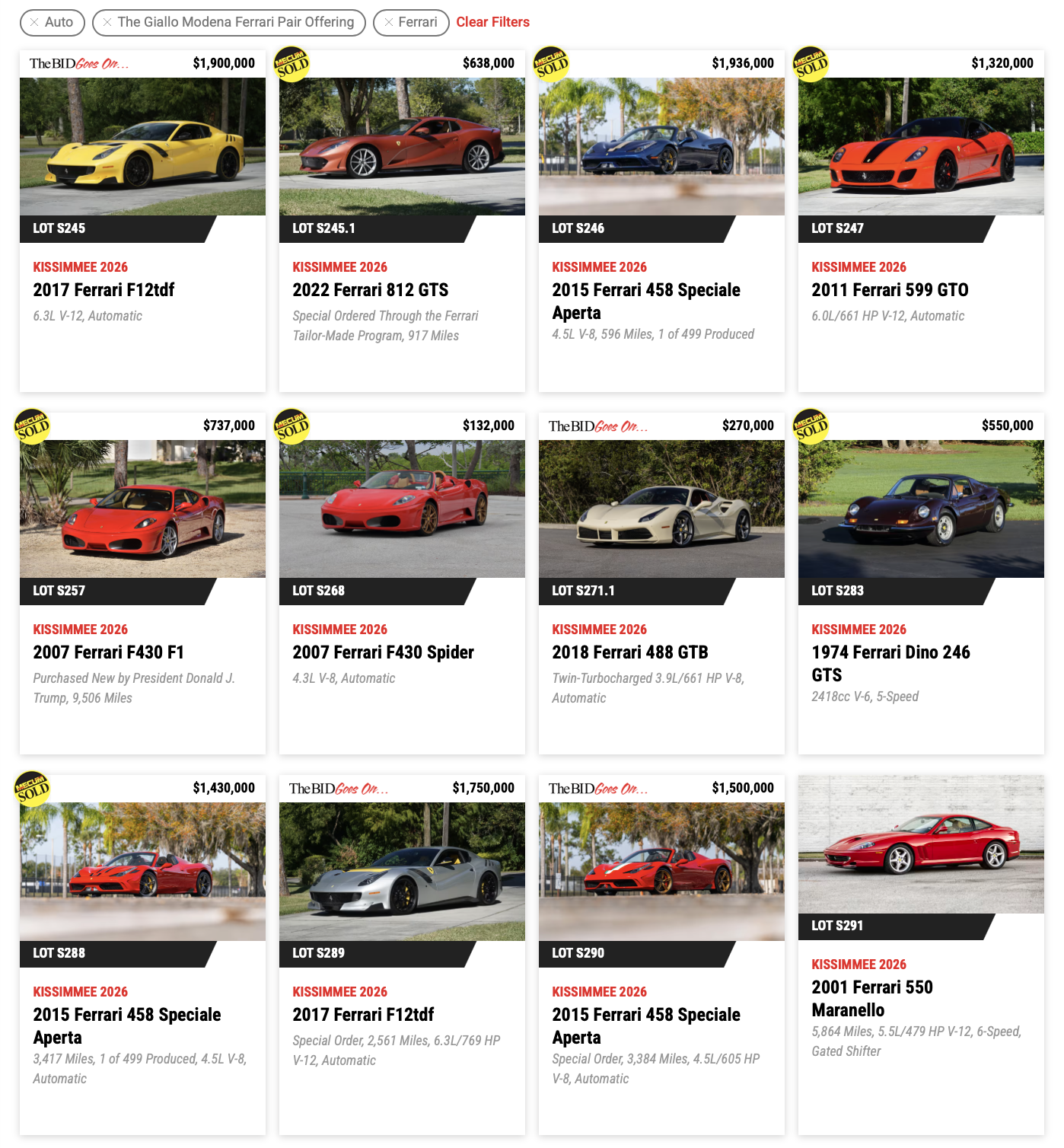Remove The Giallo Modena Ferrari Pair Offering filter

[x=107, y=23]
